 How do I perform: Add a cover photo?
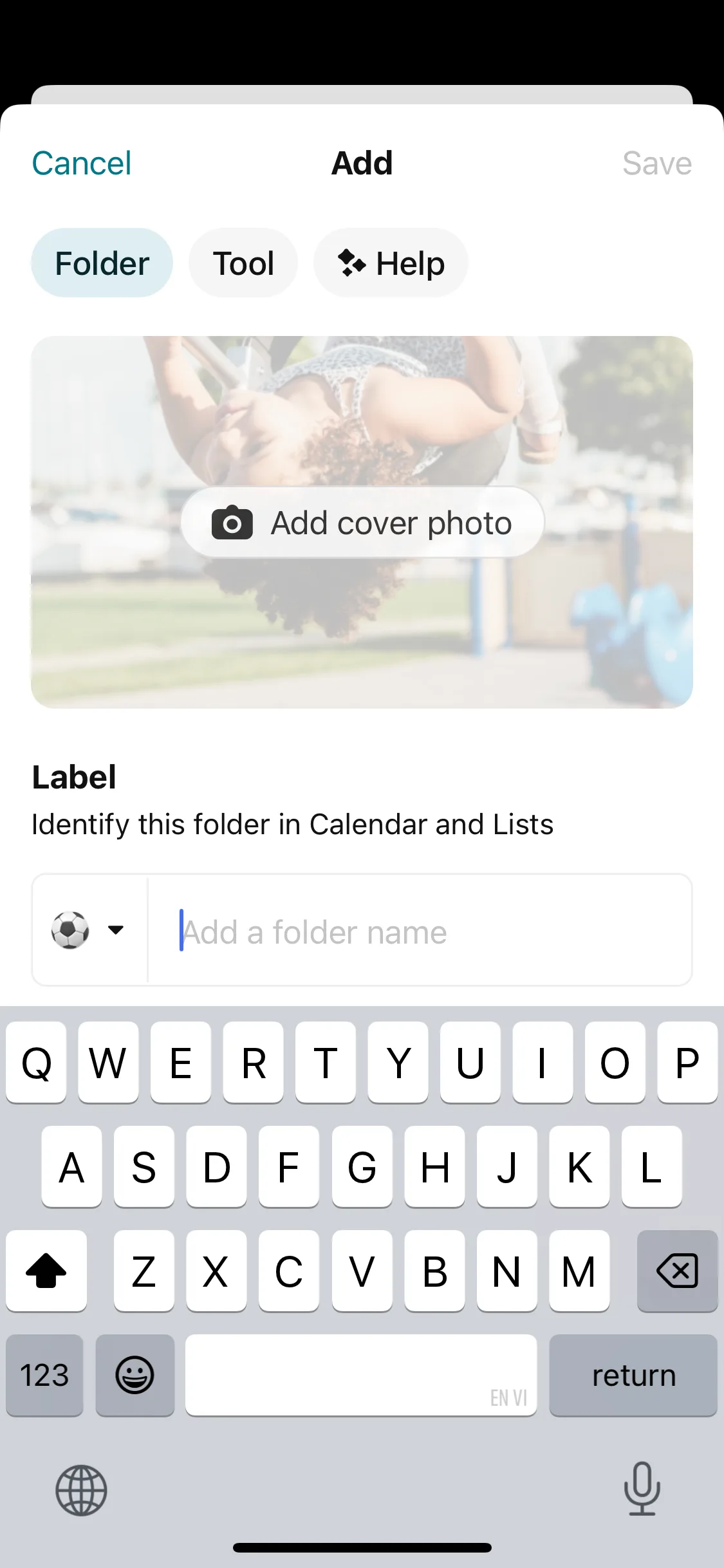point(362,523)
